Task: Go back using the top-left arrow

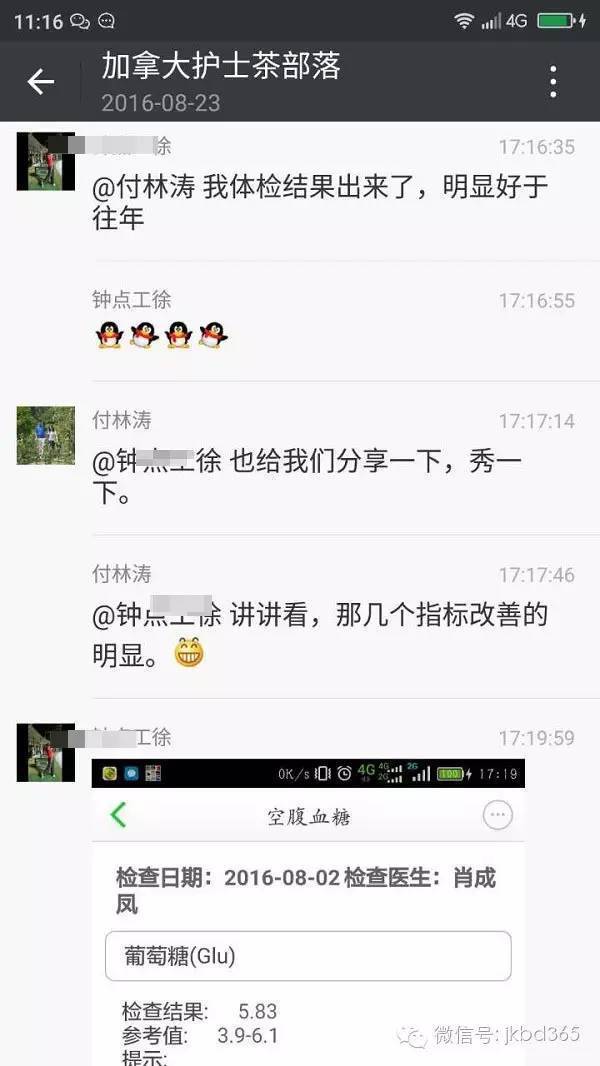Action: [x=41, y=82]
